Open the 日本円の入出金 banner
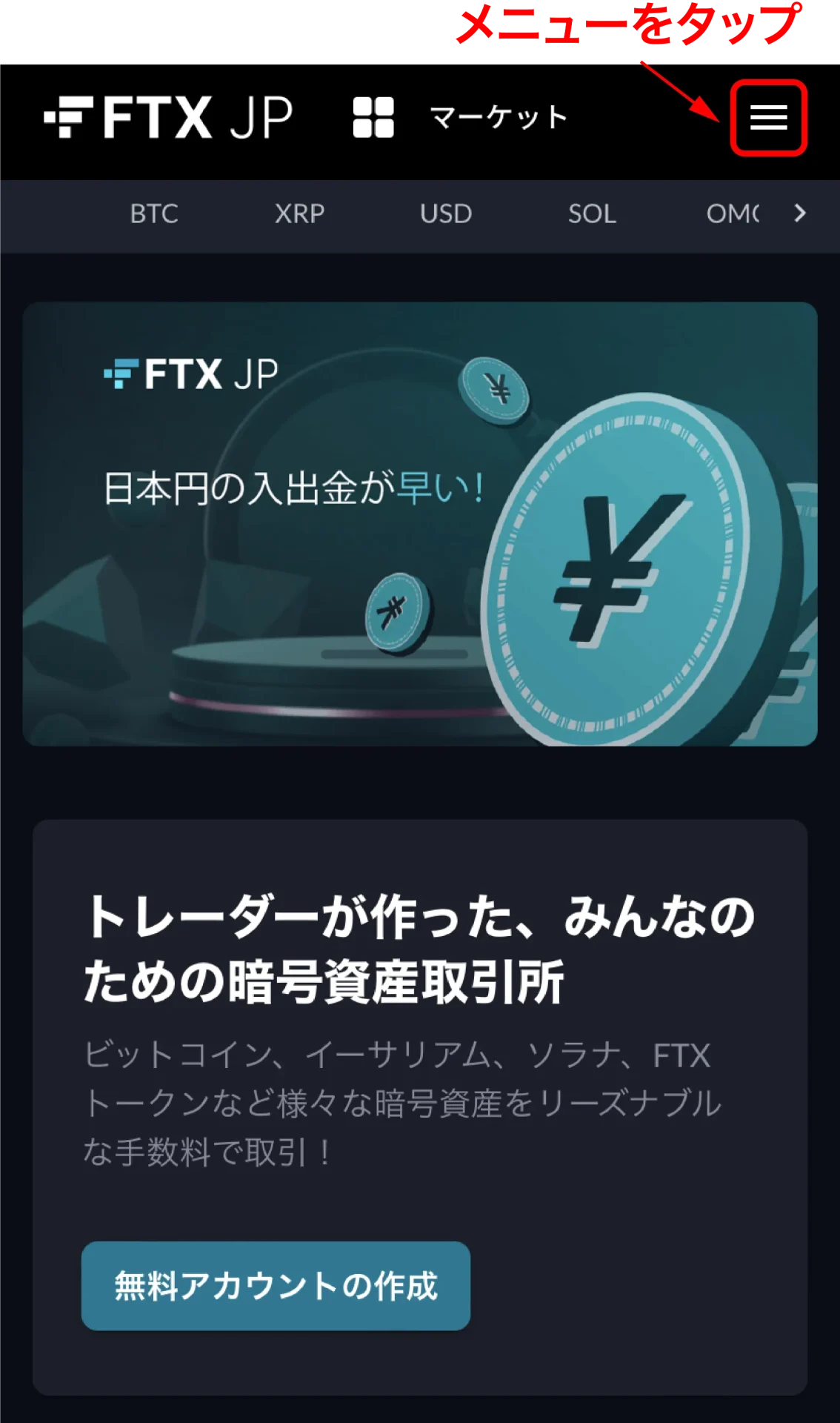The width and height of the screenshot is (840, 1423). 419,523
